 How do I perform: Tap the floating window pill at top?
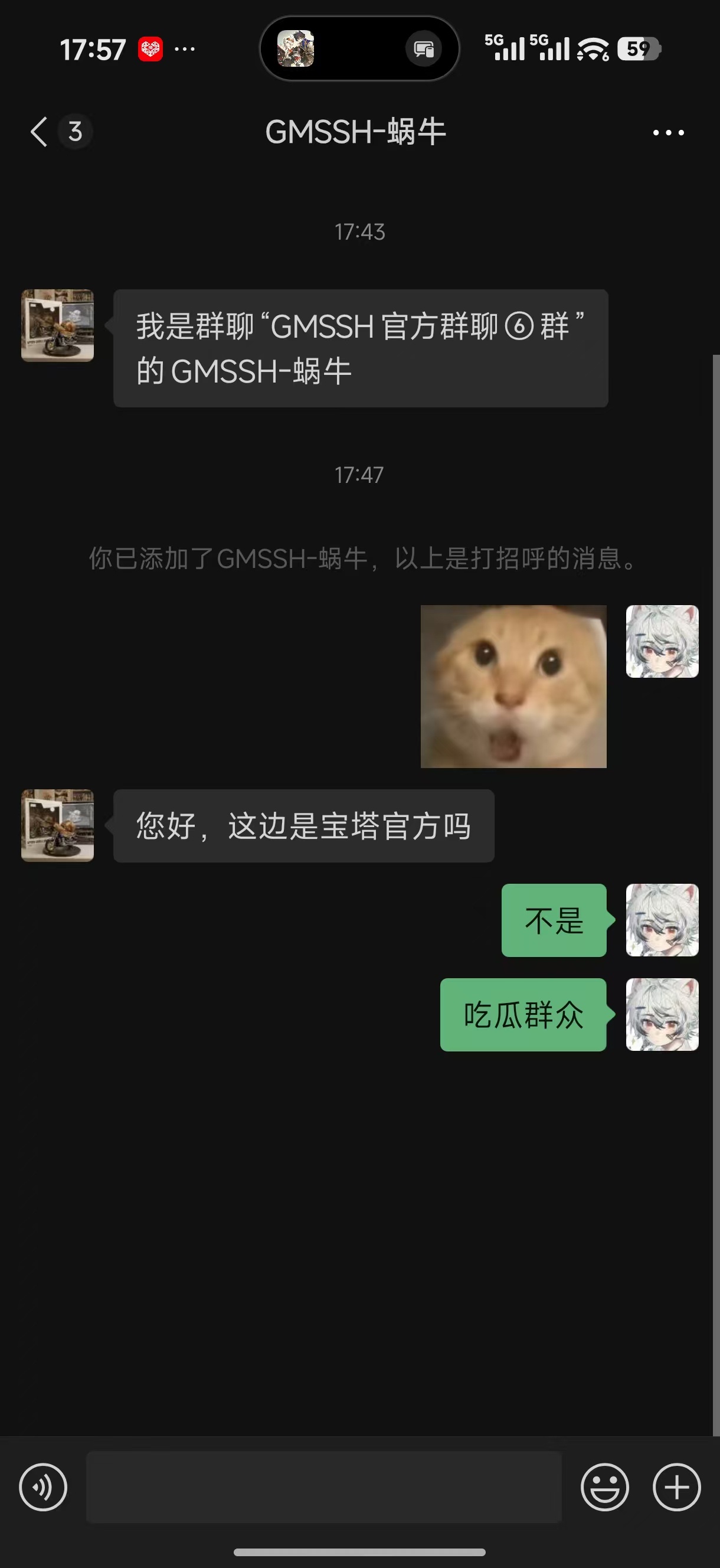tap(359, 48)
